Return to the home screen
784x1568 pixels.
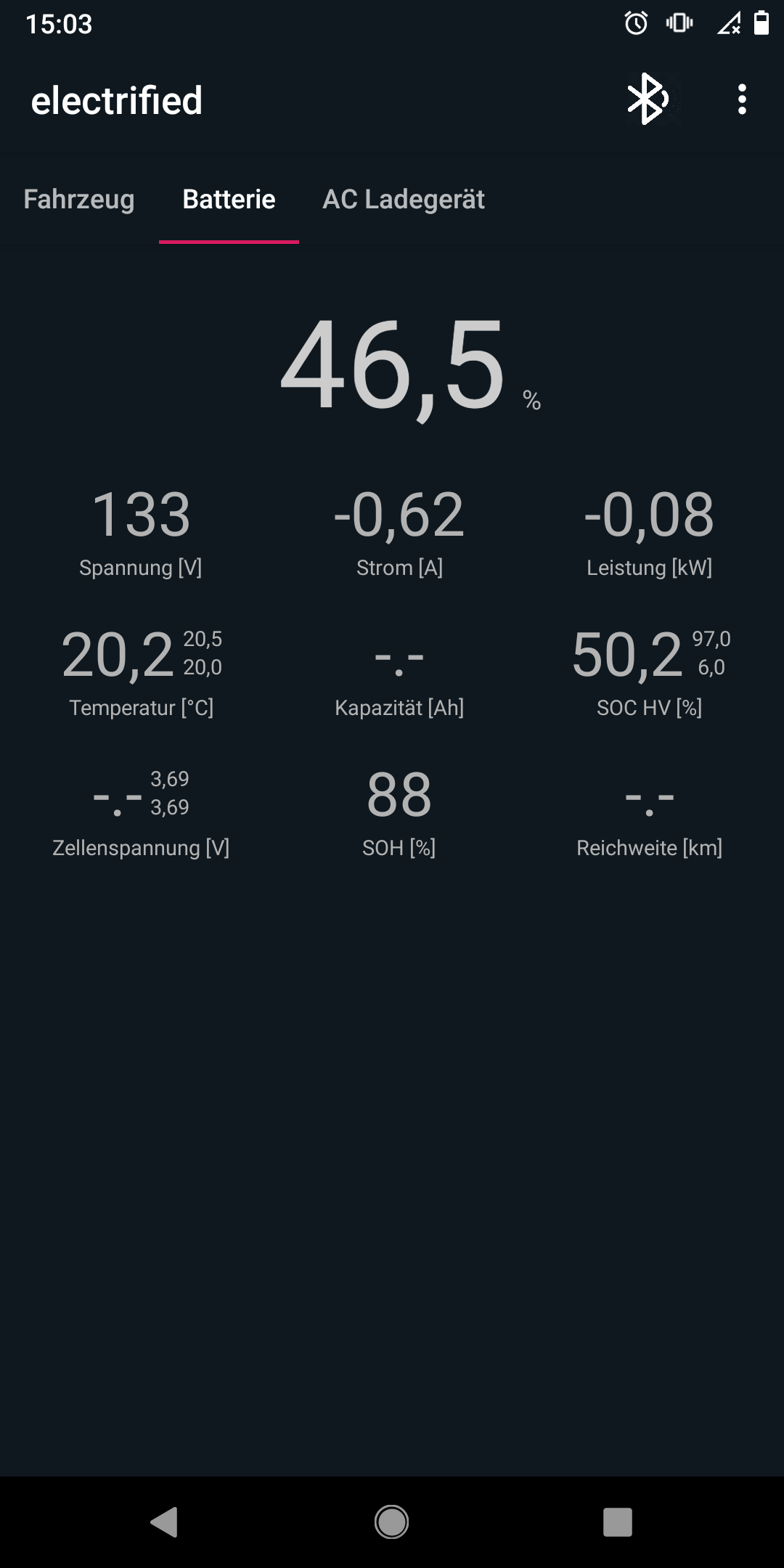coord(392,1522)
